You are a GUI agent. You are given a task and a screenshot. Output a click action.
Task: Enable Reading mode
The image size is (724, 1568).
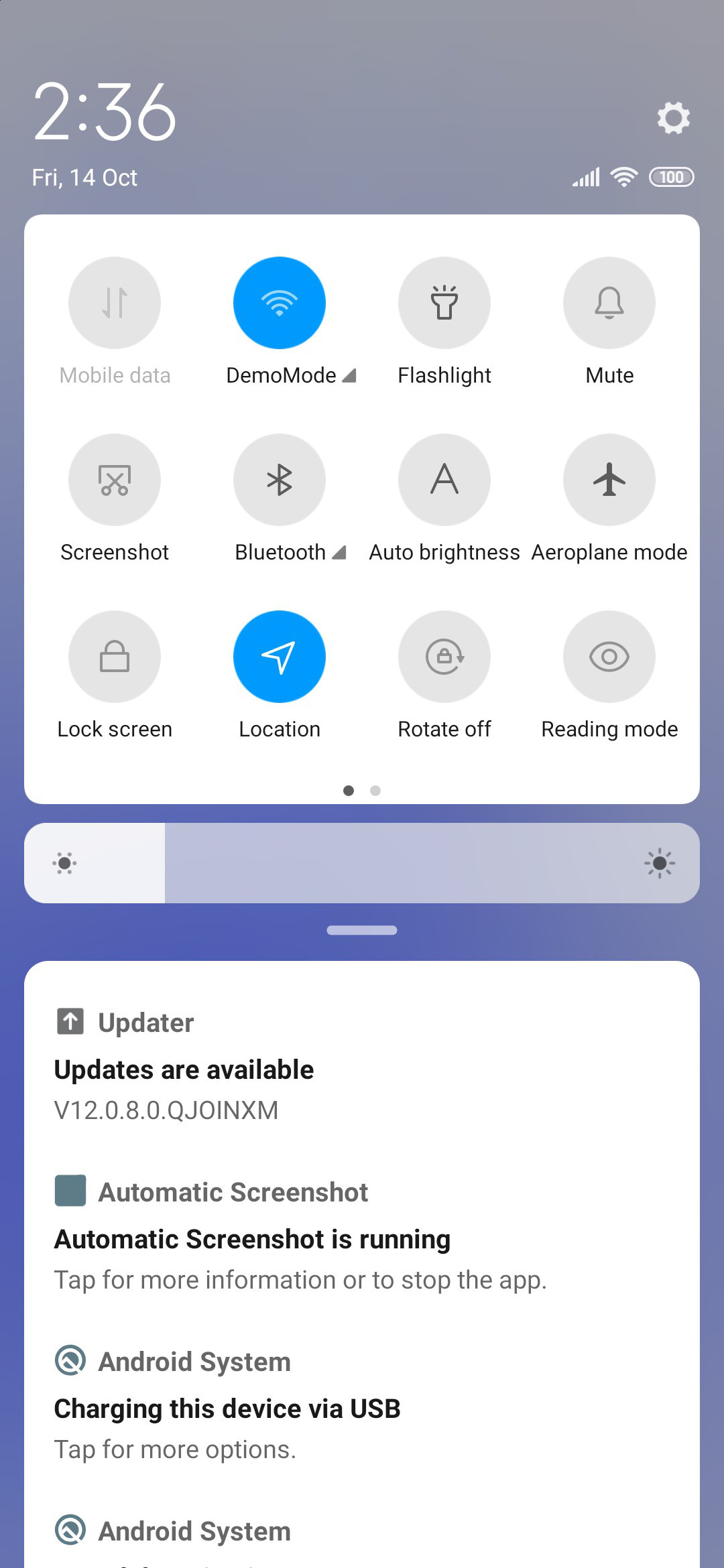[609, 657]
